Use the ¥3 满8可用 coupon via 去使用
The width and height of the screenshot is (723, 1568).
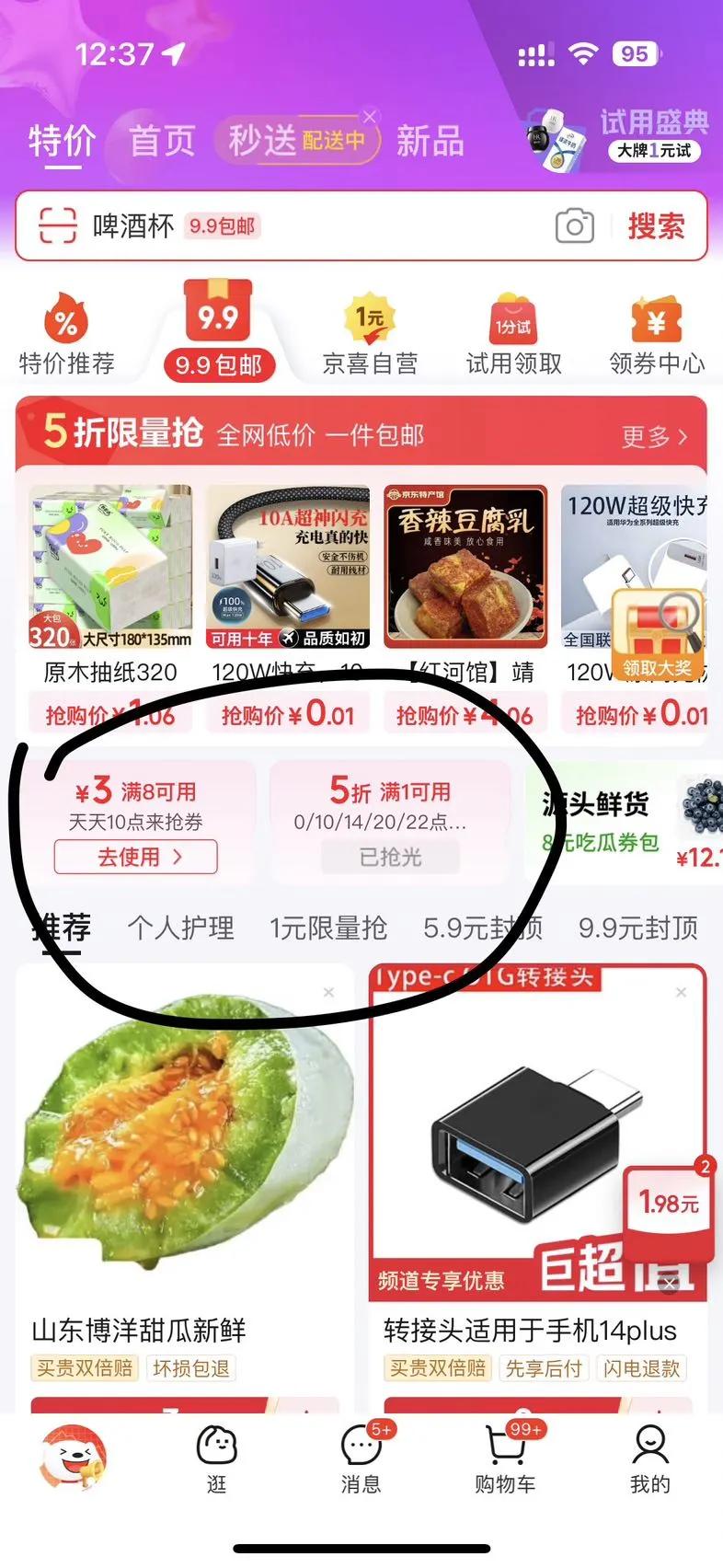136,857
